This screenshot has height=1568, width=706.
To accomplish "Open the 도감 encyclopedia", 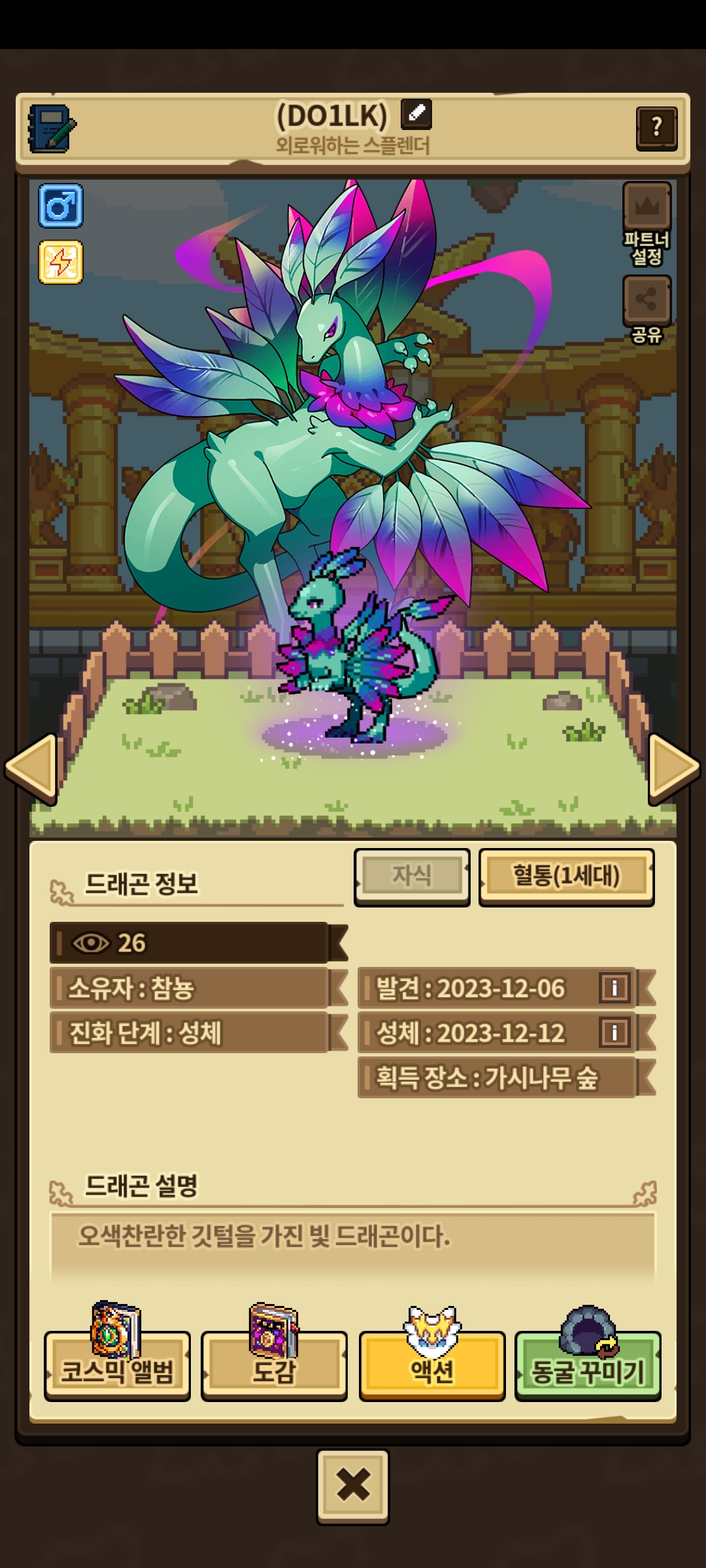I will pos(274,1365).
